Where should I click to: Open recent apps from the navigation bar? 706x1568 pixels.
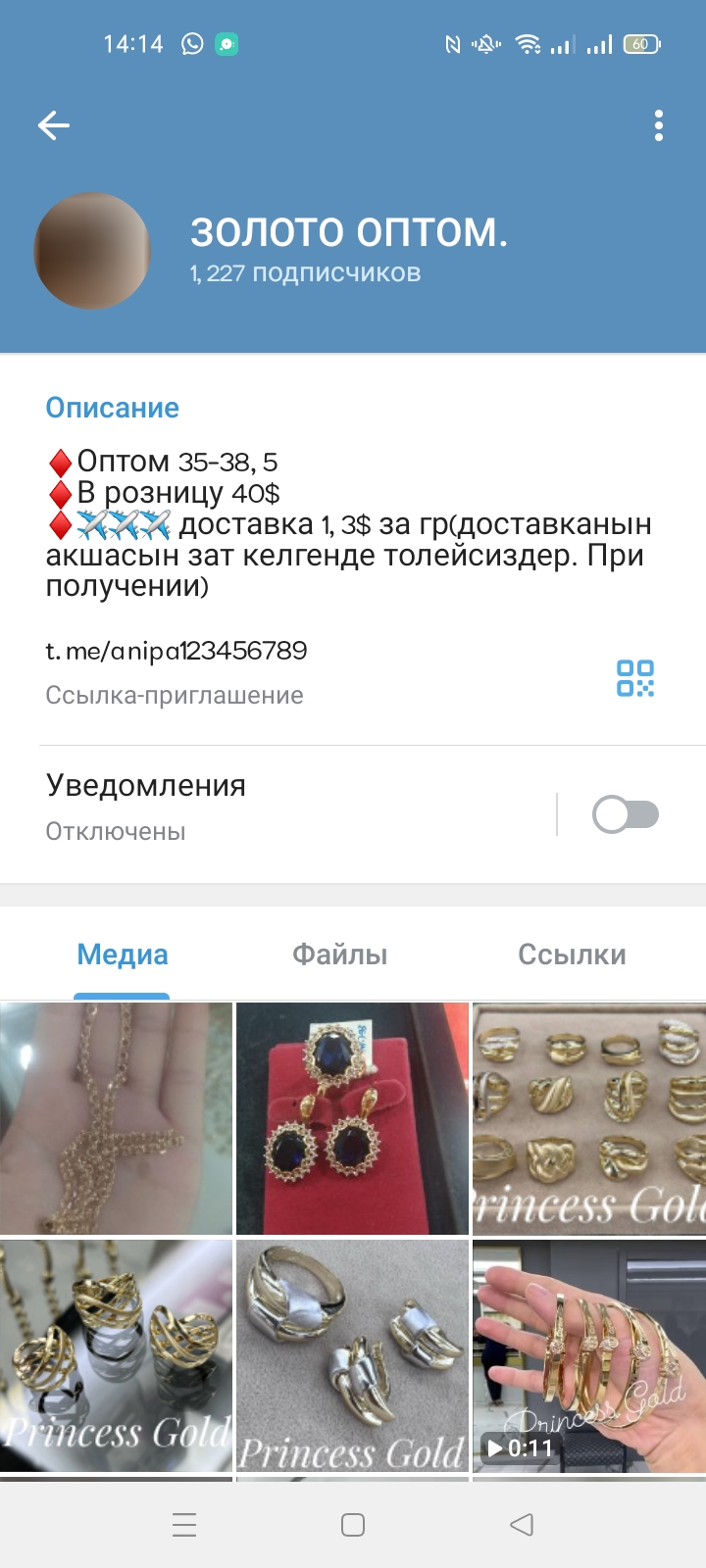point(184,1525)
